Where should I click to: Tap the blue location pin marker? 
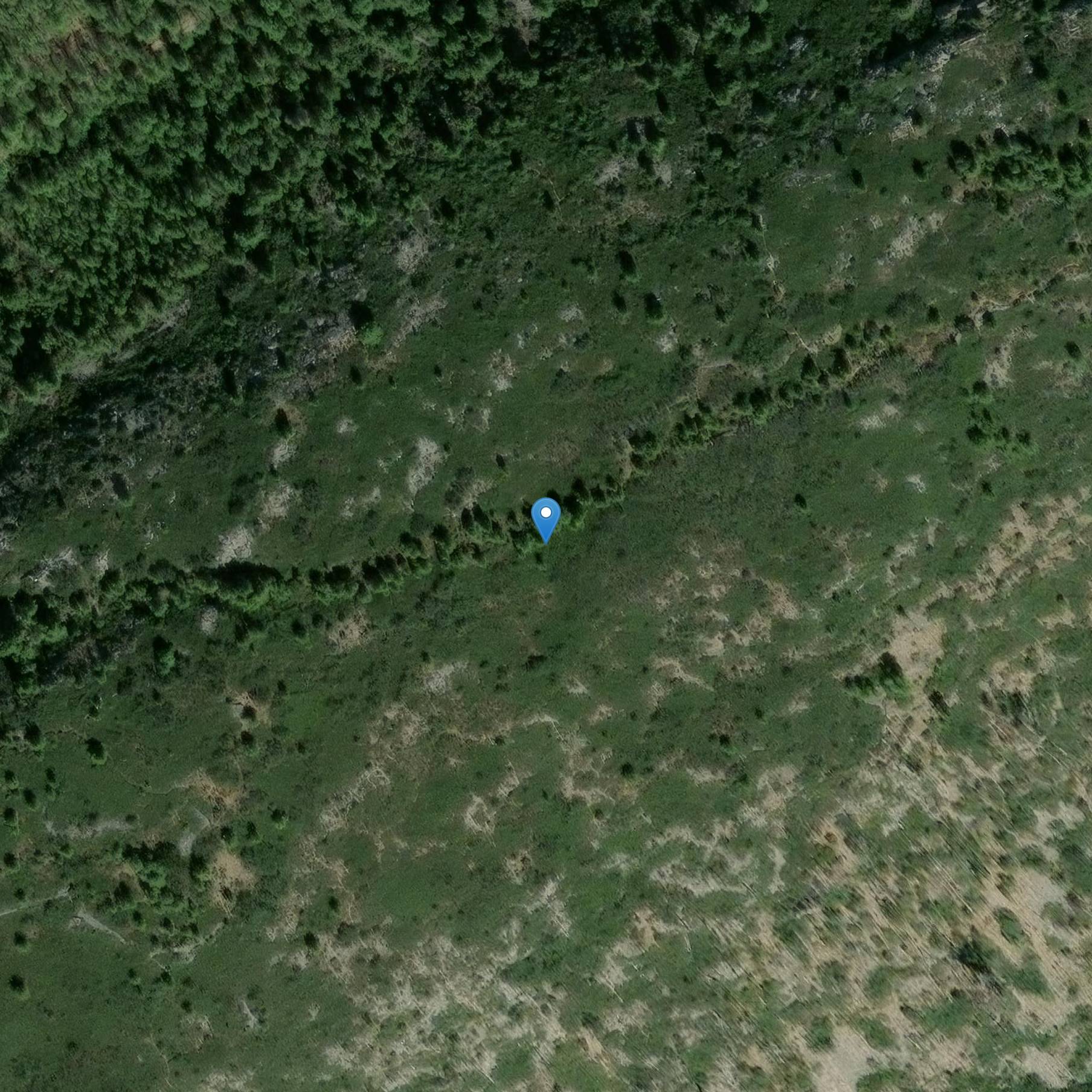pos(545,518)
